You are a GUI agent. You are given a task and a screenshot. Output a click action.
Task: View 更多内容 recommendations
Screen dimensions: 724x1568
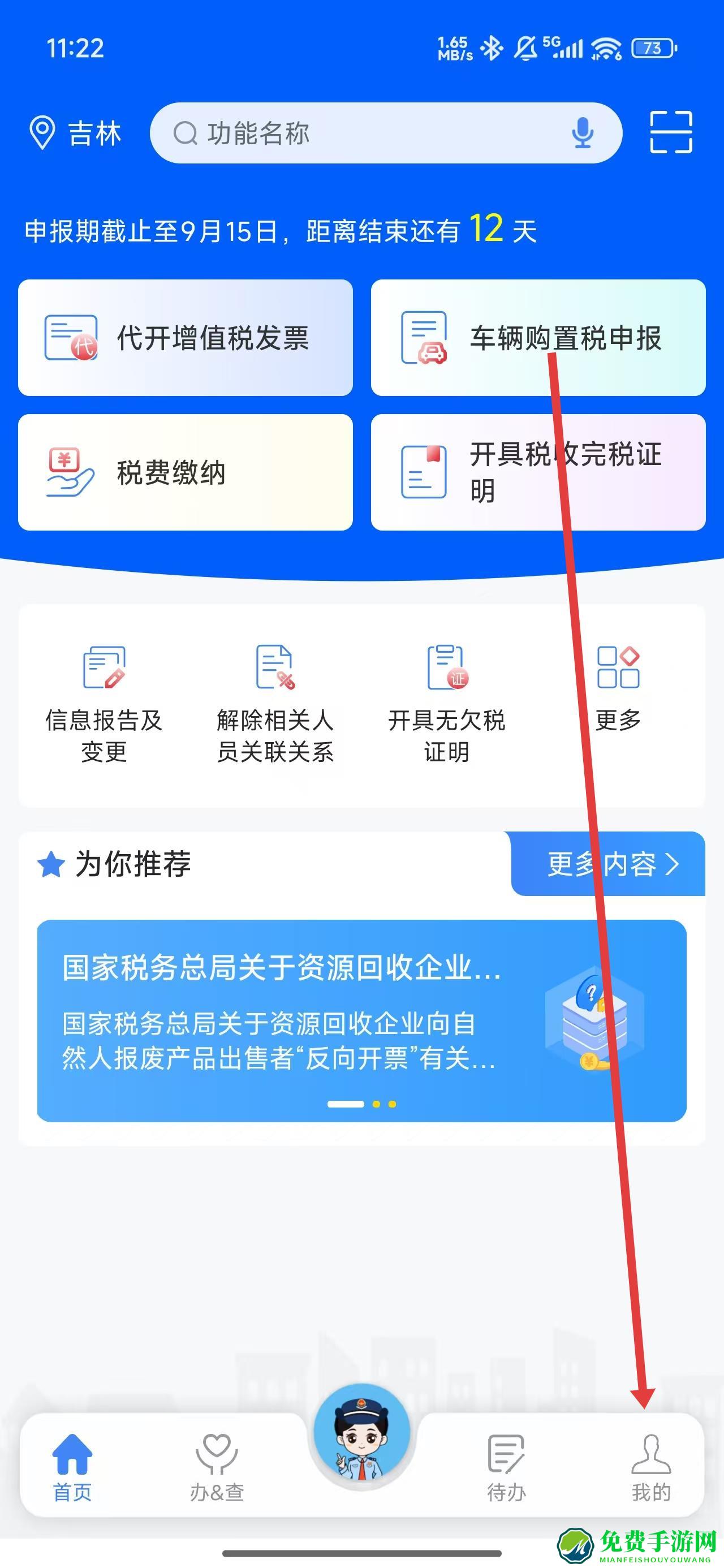pos(609,864)
